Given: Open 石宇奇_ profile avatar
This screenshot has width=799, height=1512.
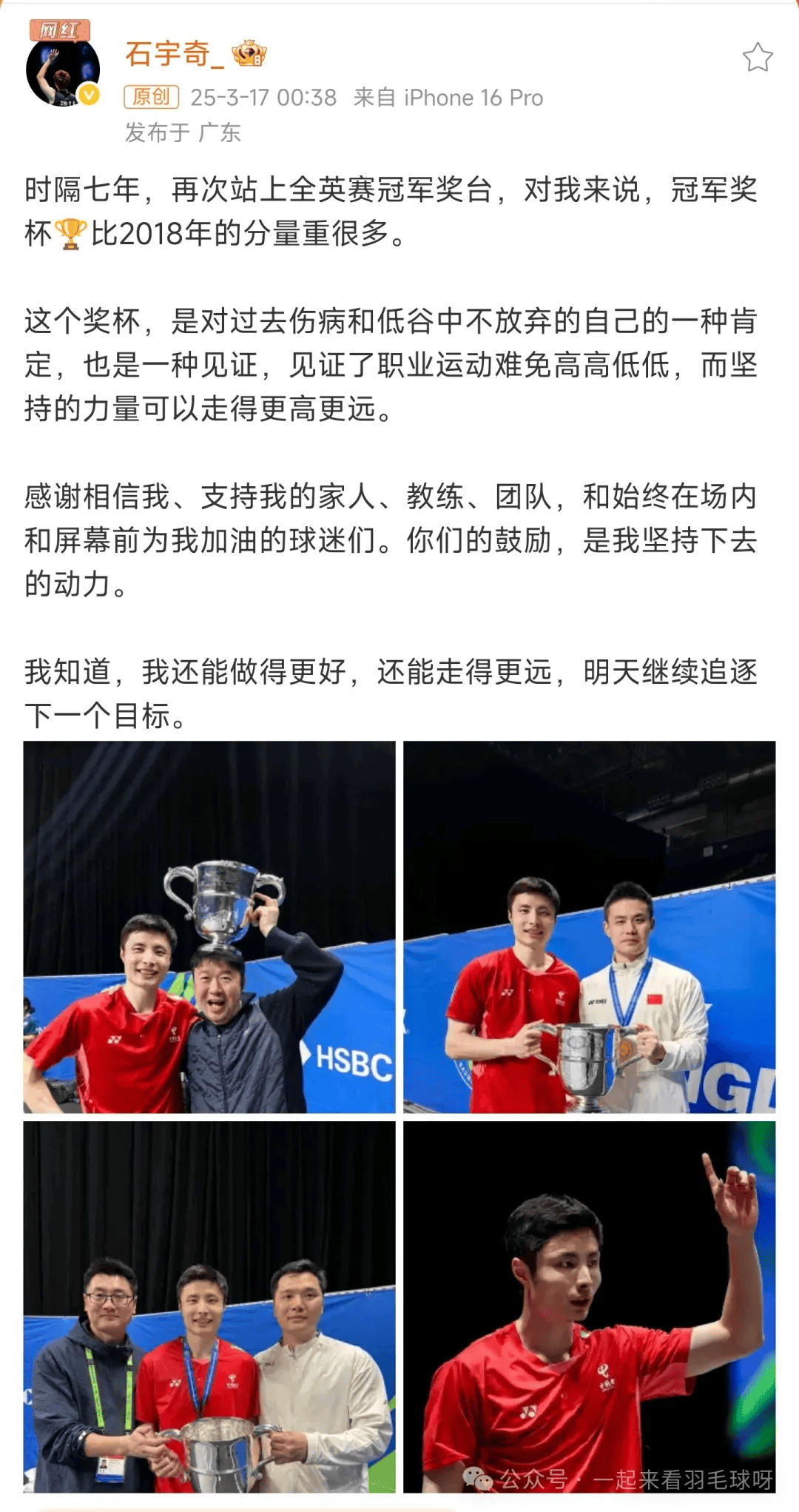Looking at the screenshot, I should tap(63, 71).
